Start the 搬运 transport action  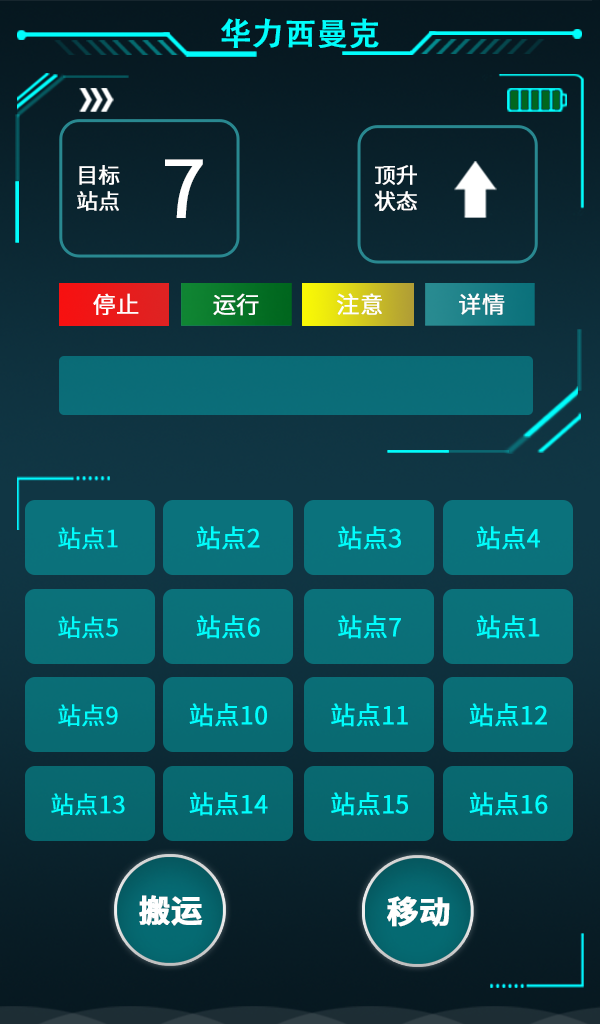click(x=170, y=910)
